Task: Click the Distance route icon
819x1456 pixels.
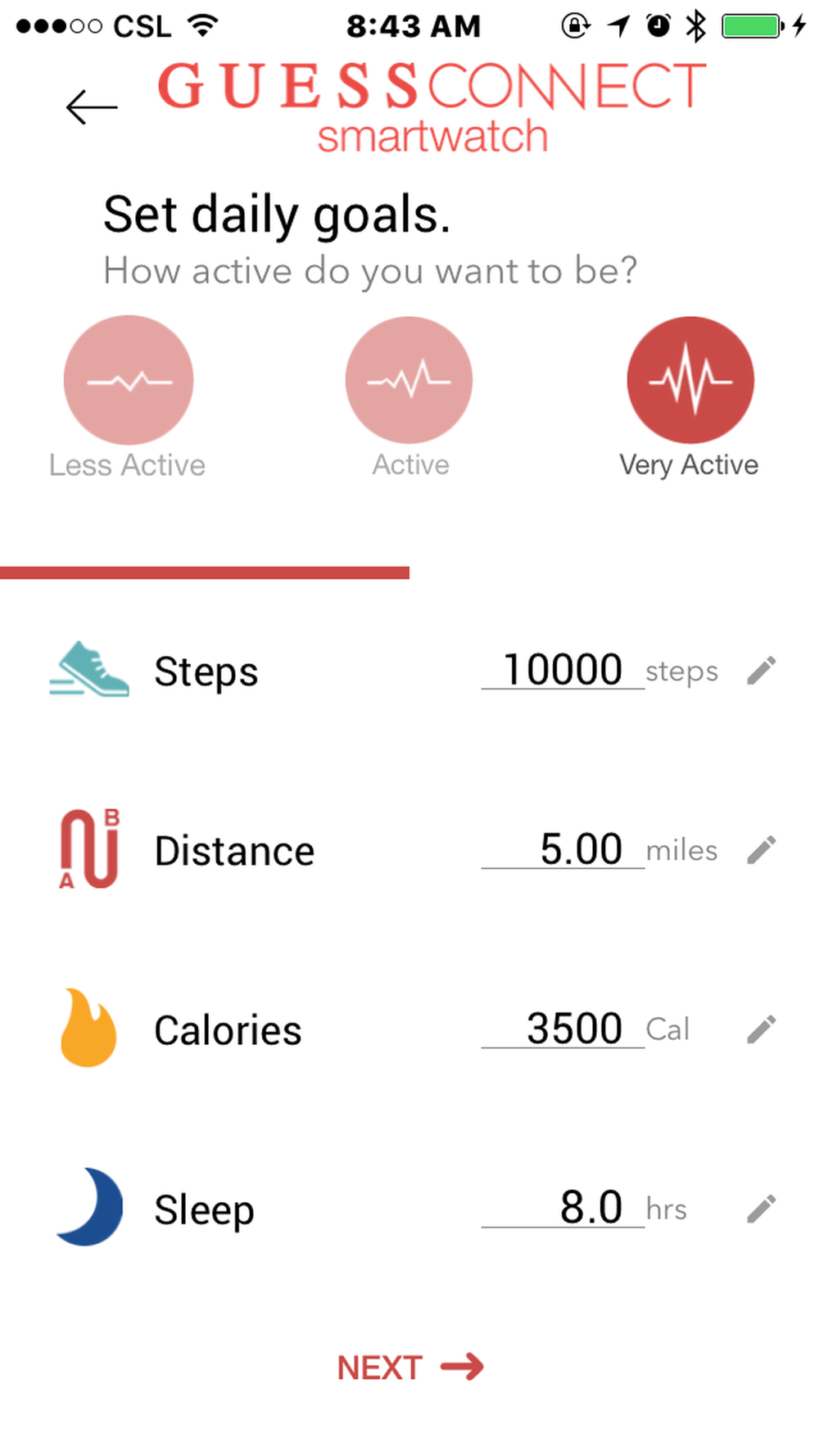Action: [88, 849]
